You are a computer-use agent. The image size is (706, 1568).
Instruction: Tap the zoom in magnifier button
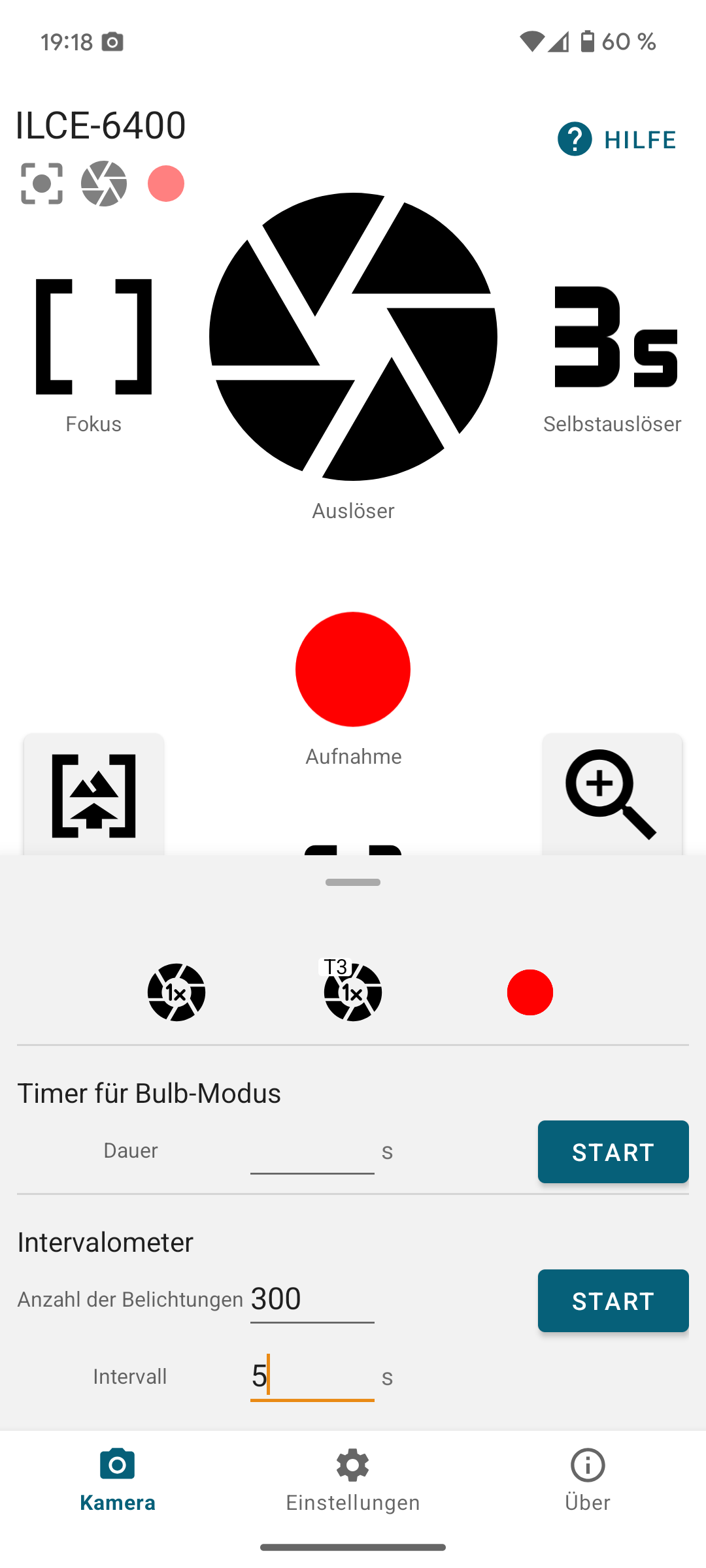pos(612,794)
